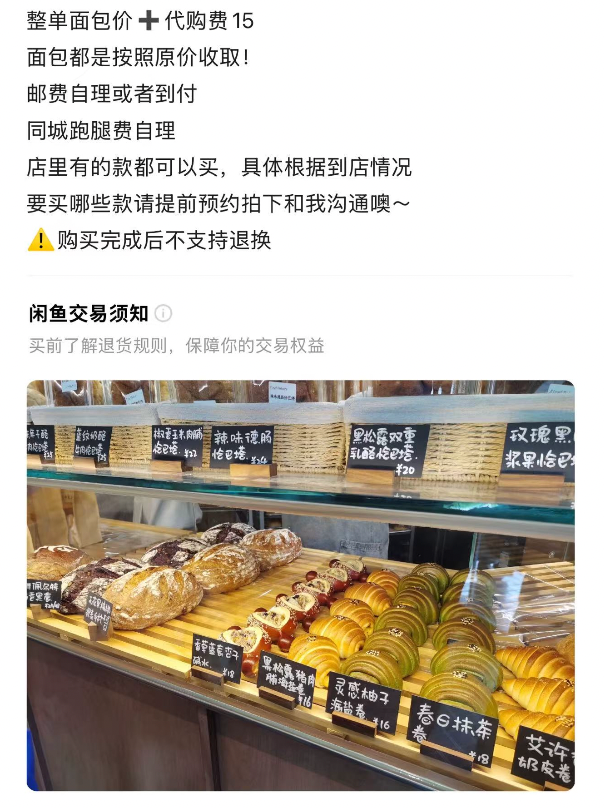View the bakery display product photo
This screenshot has width=604, height=808.
301,585
